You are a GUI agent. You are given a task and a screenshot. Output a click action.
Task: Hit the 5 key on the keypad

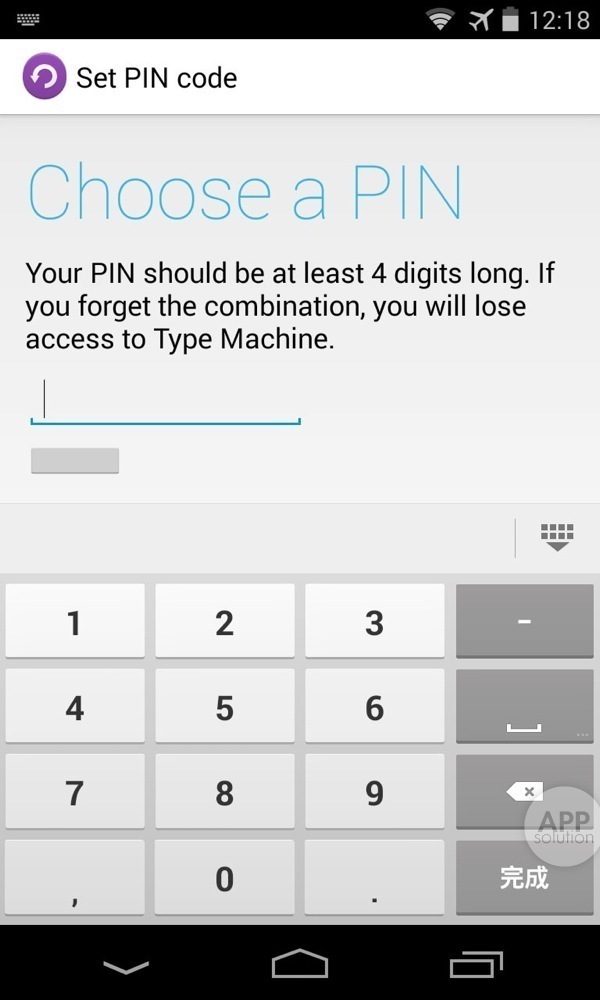tap(225, 708)
